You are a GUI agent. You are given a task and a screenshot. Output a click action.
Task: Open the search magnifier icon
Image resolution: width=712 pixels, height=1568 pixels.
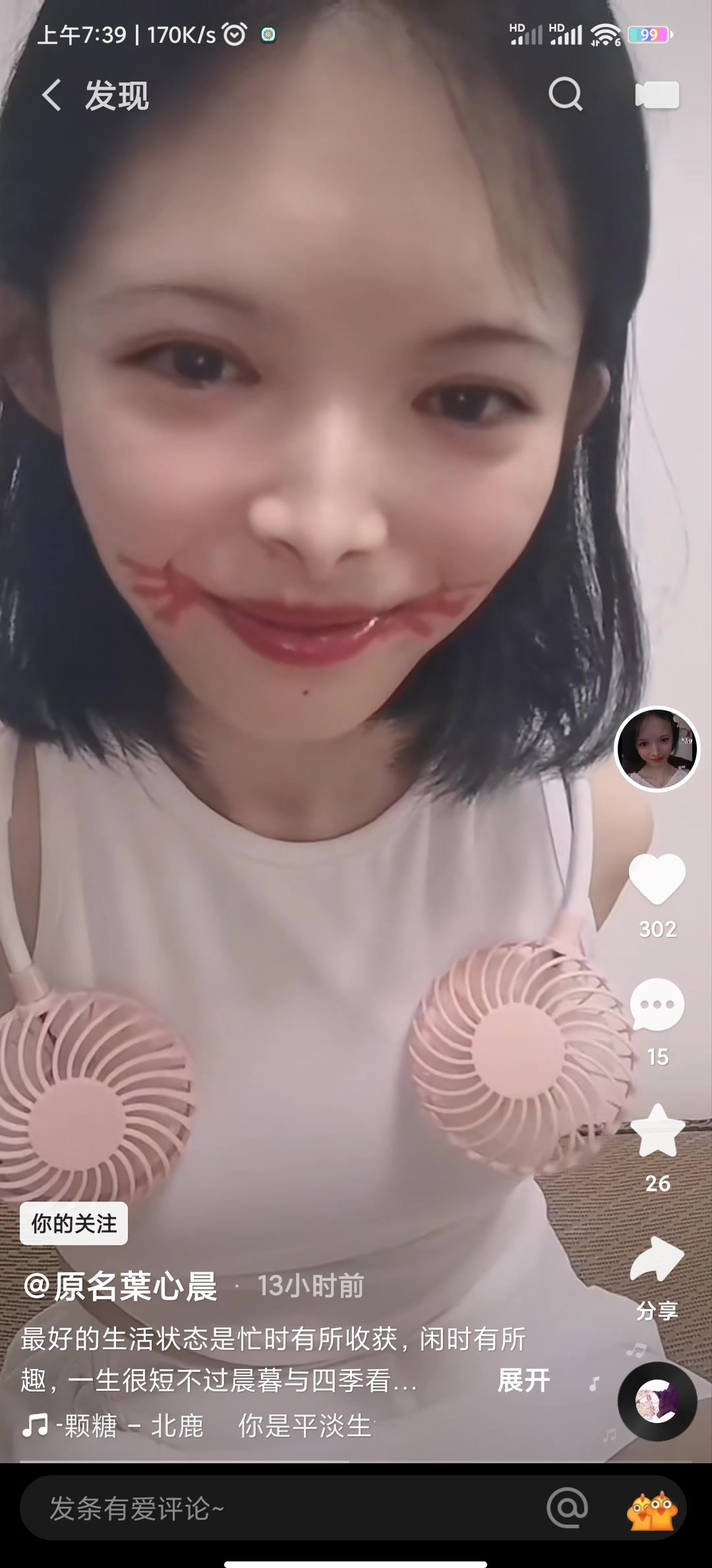(566, 94)
